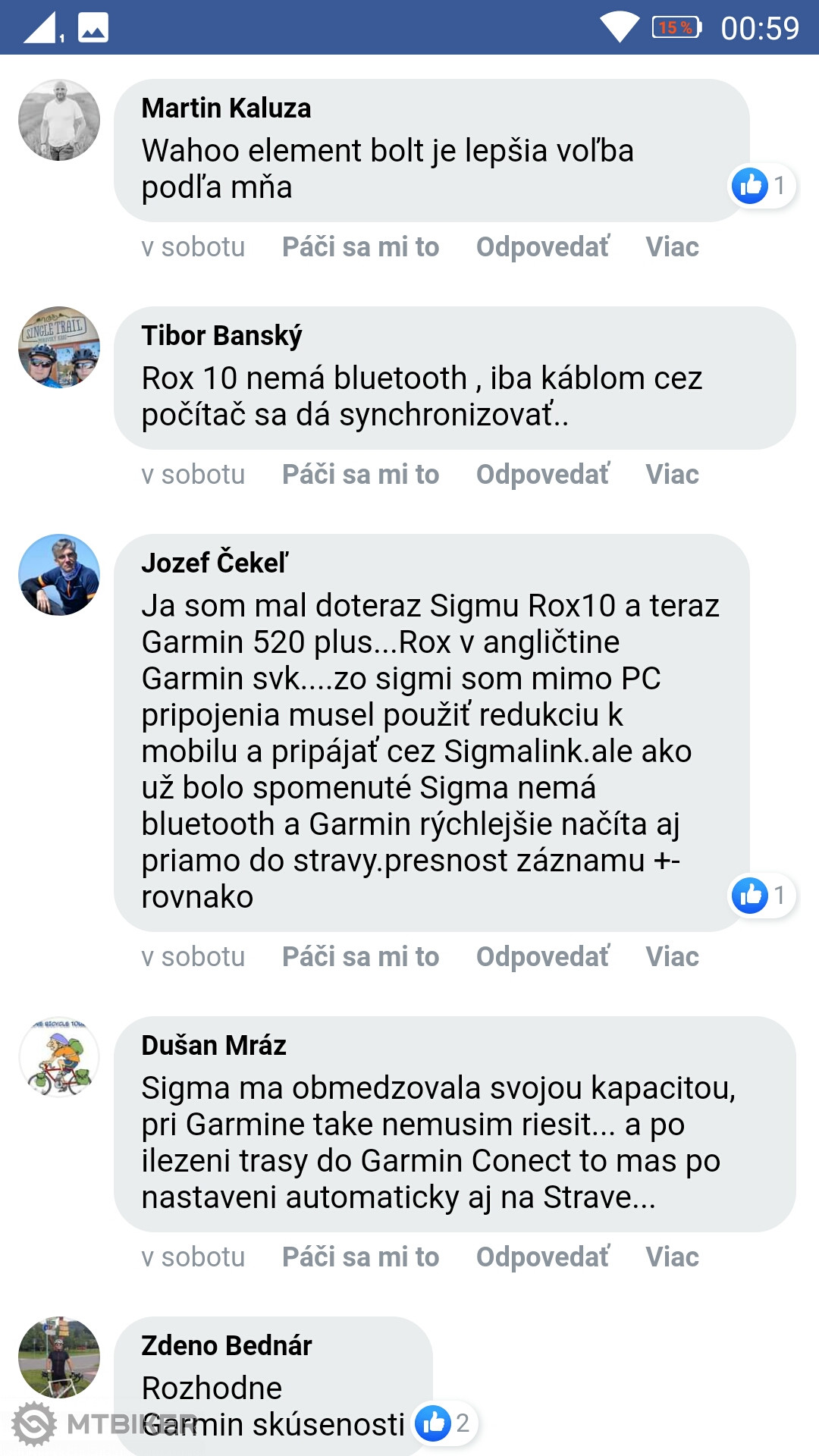Reply to Martin Kaluza's comment

(542, 247)
